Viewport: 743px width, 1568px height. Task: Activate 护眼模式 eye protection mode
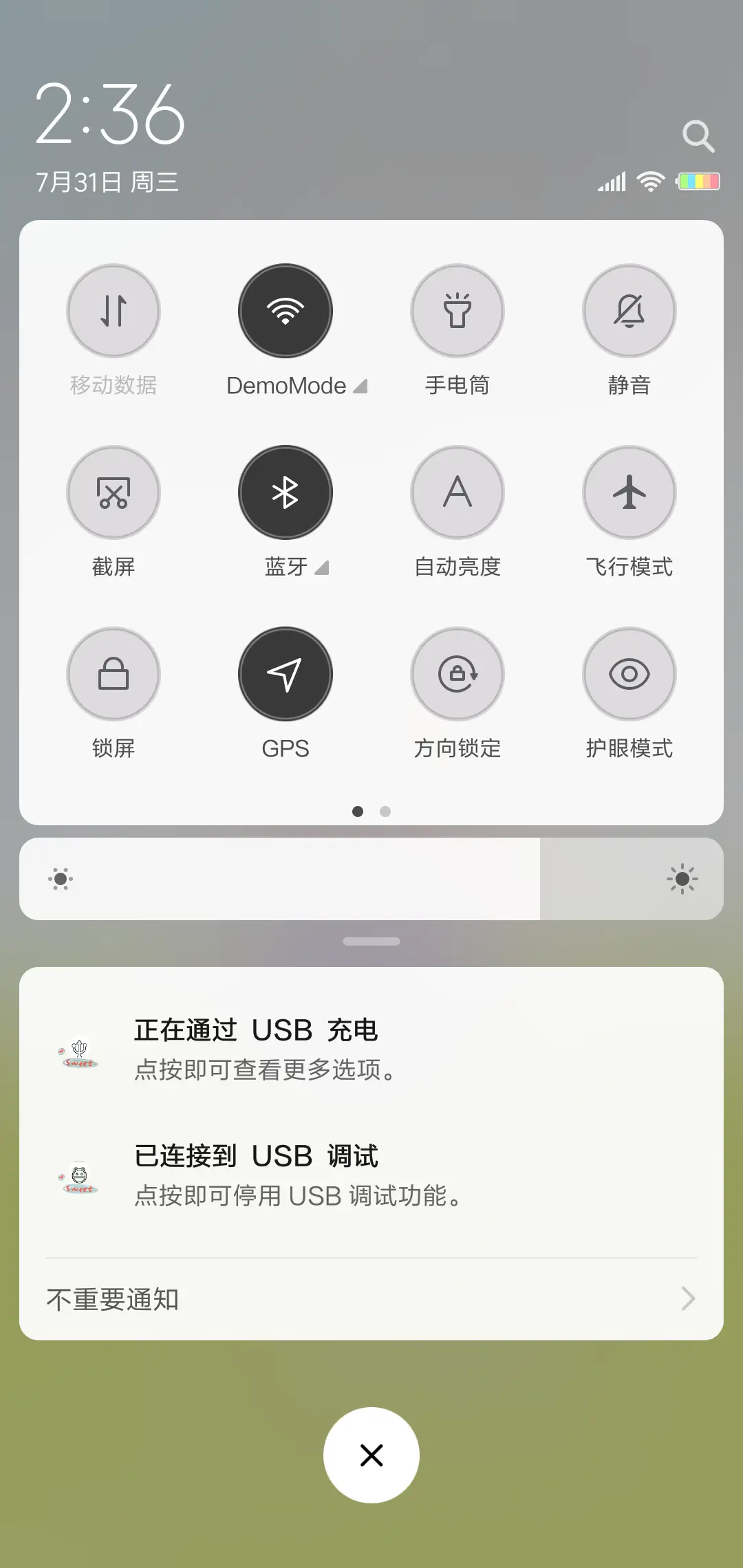point(629,674)
